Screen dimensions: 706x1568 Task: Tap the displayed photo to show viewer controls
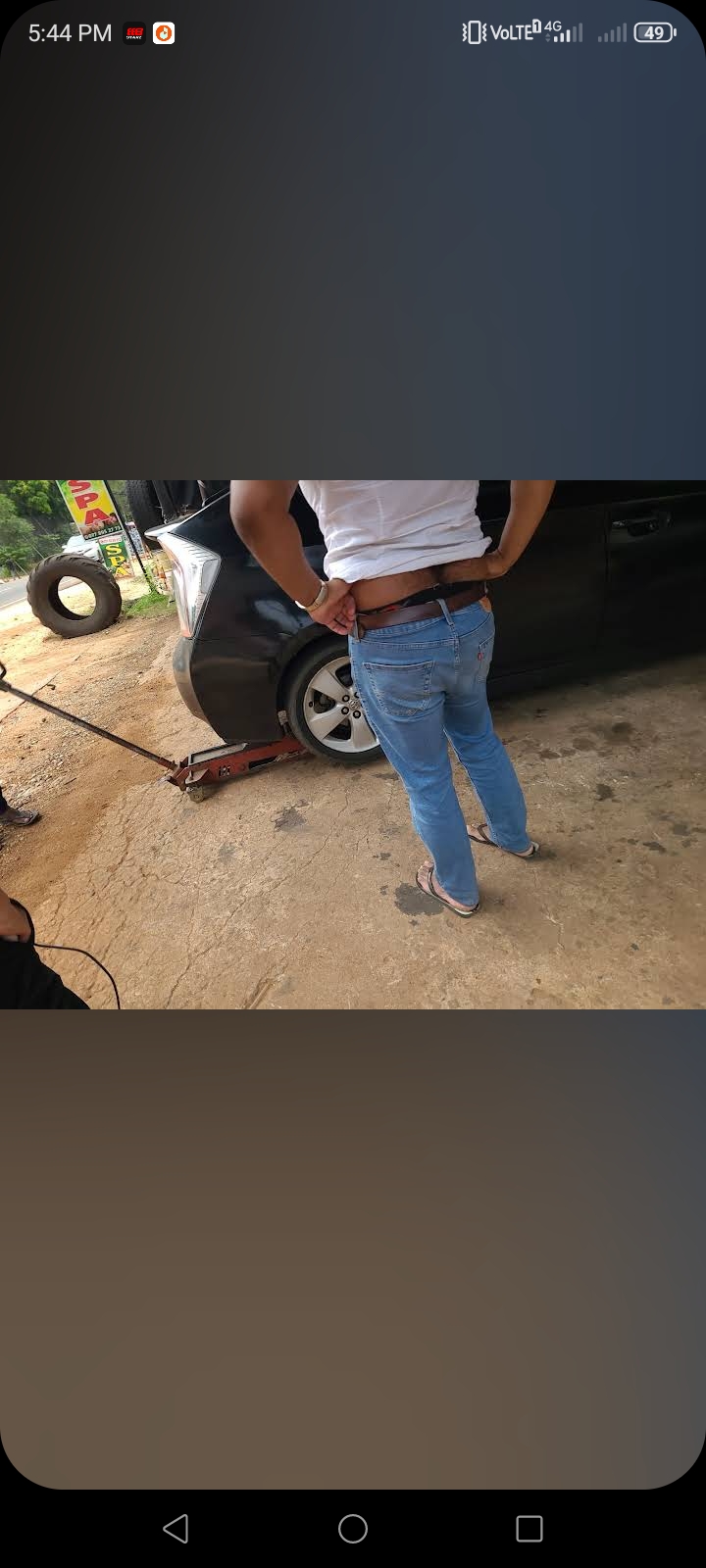pyautogui.click(x=353, y=745)
